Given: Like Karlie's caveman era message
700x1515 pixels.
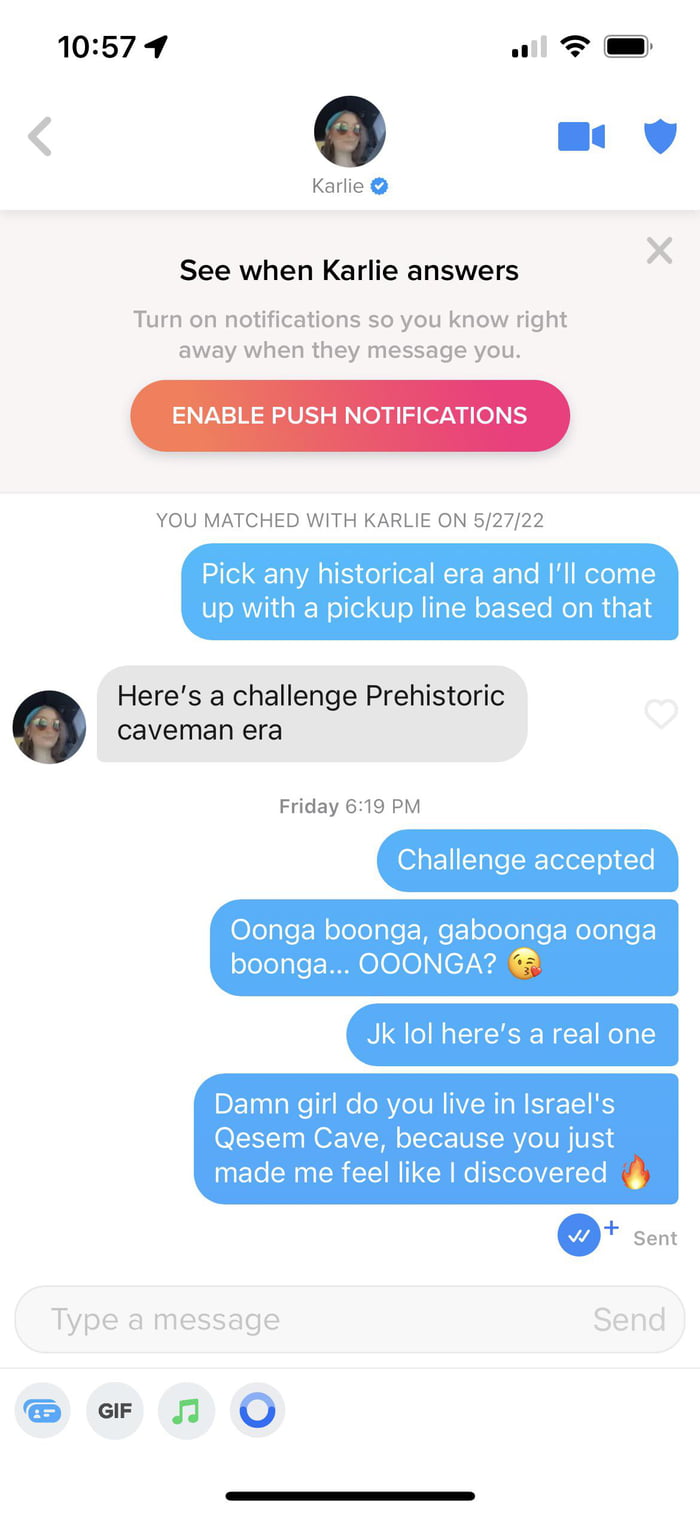Looking at the screenshot, I should pos(661,714).
